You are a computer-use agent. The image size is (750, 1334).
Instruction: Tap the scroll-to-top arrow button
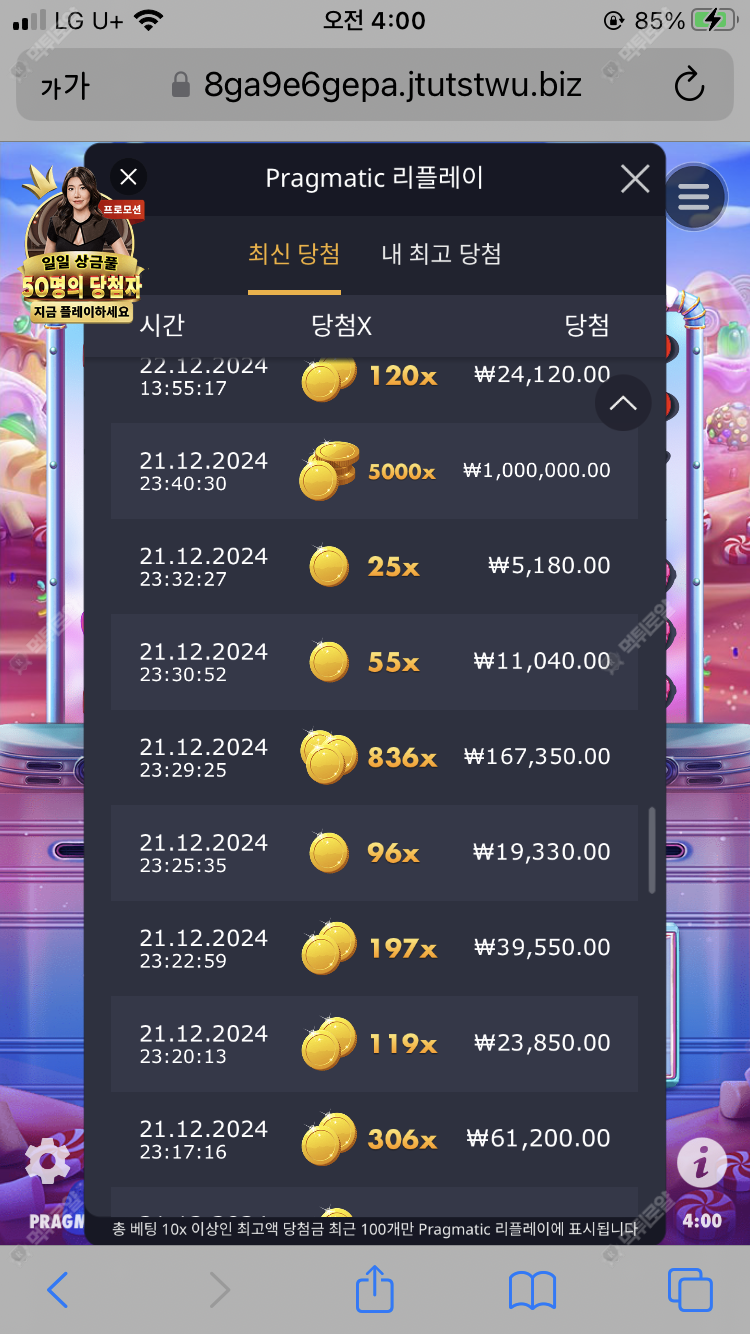[x=623, y=403]
